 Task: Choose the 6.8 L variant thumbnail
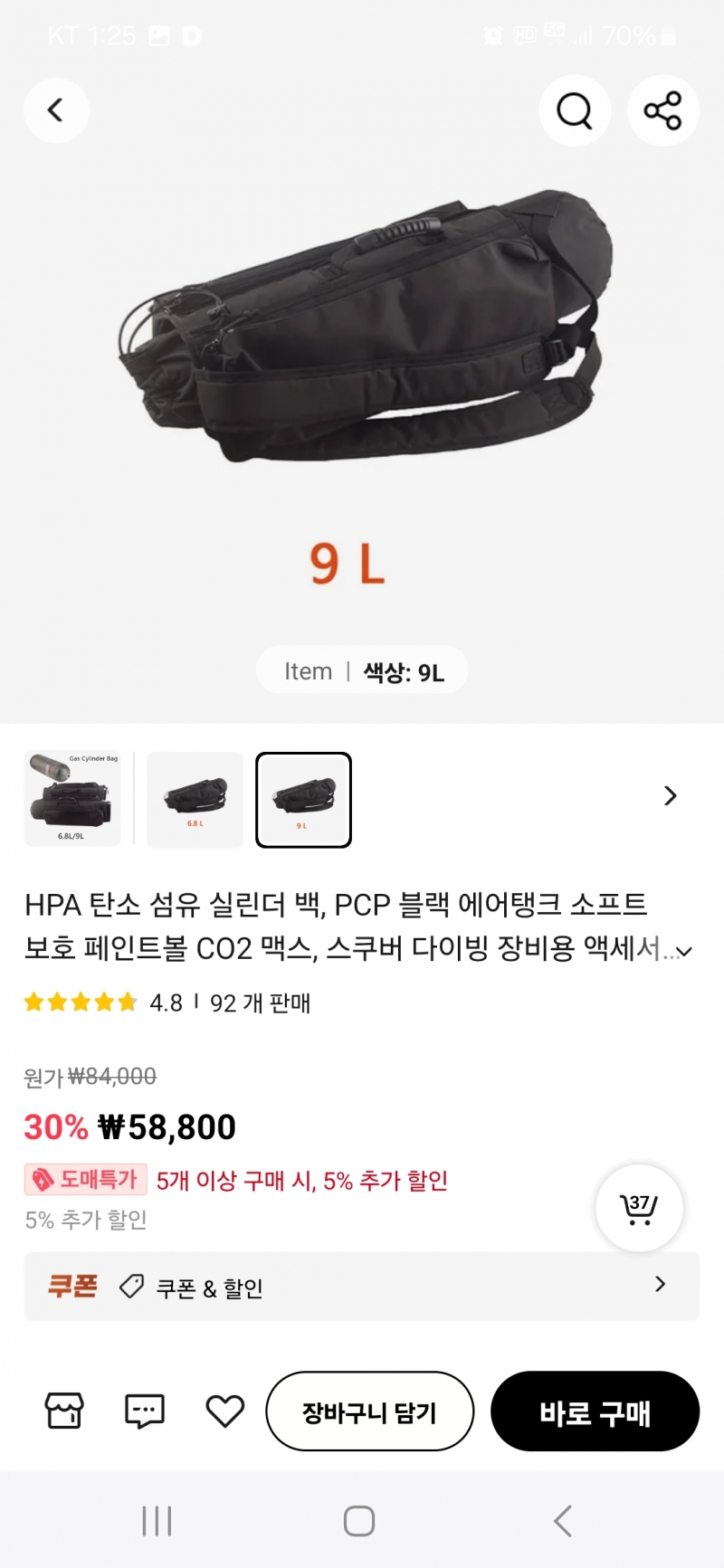(195, 800)
